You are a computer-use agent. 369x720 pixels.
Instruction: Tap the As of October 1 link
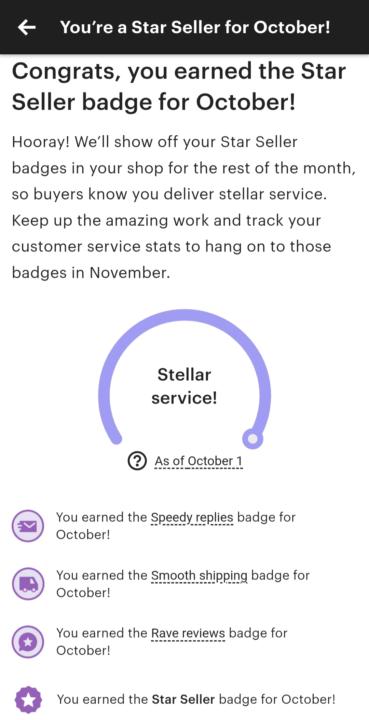coord(198,461)
